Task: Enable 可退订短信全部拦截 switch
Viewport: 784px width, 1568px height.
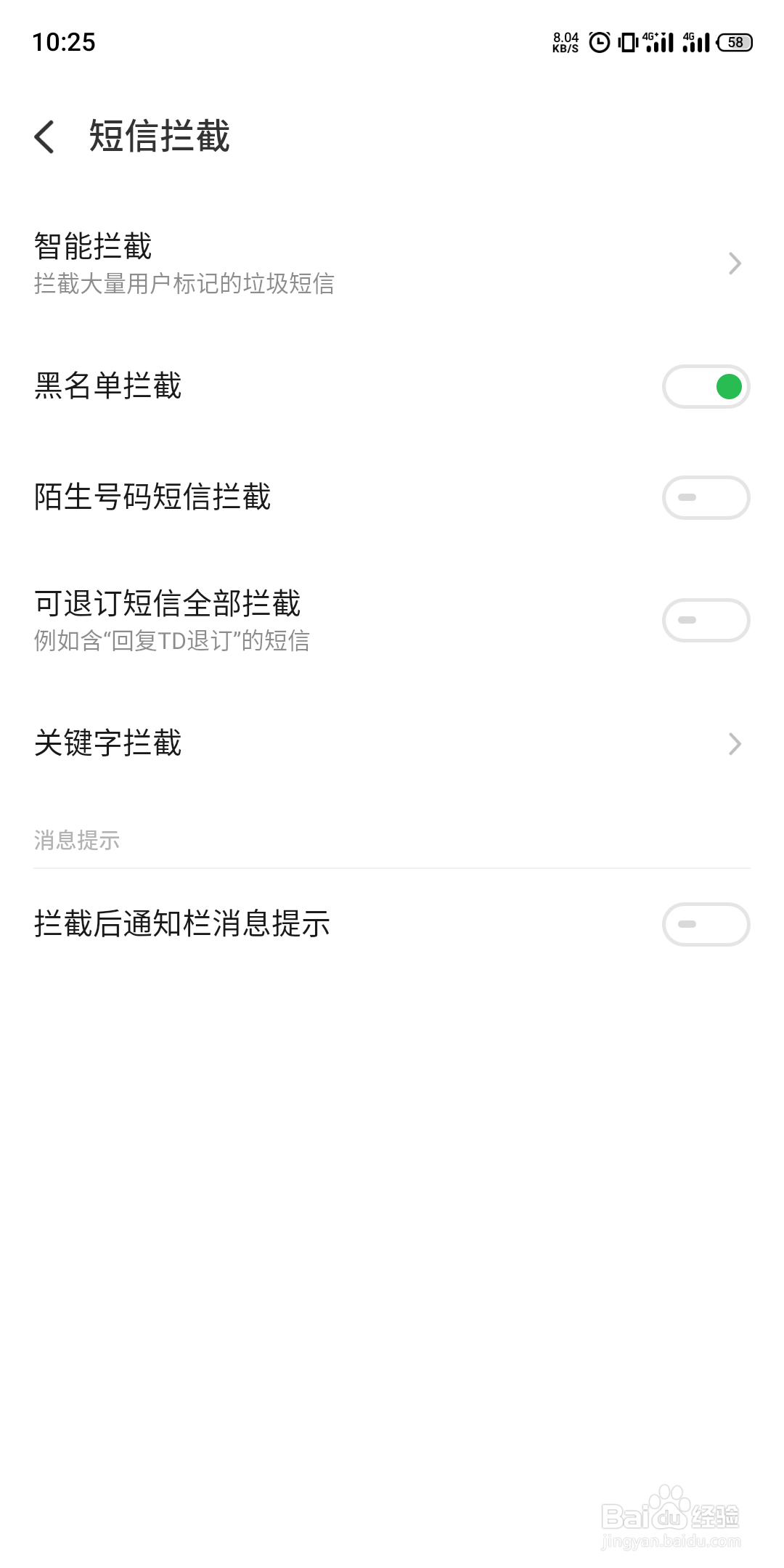Action: pos(706,620)
